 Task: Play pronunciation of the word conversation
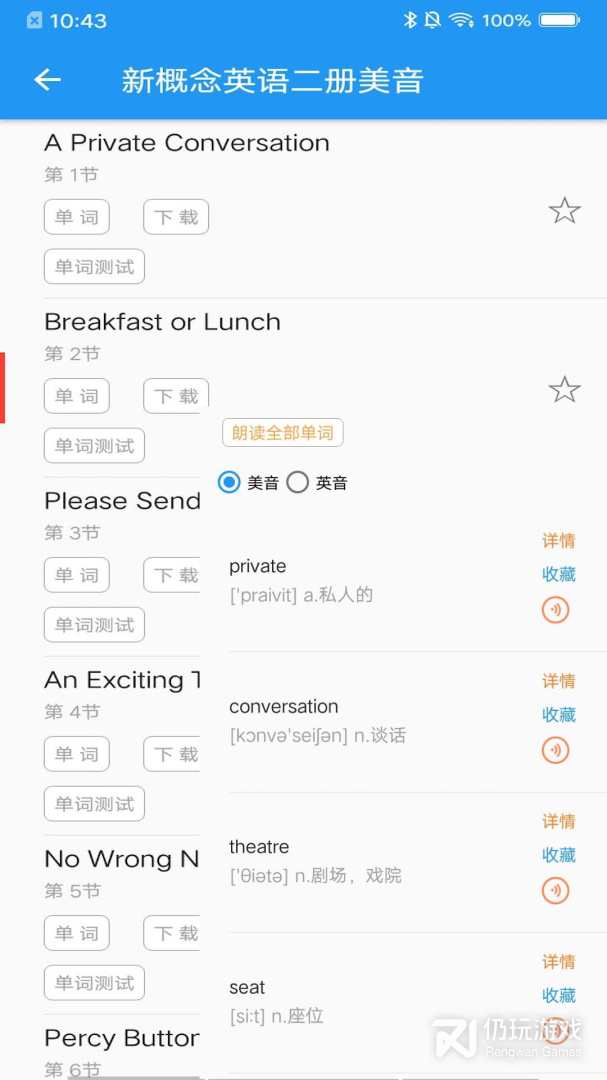click(556, 749)
